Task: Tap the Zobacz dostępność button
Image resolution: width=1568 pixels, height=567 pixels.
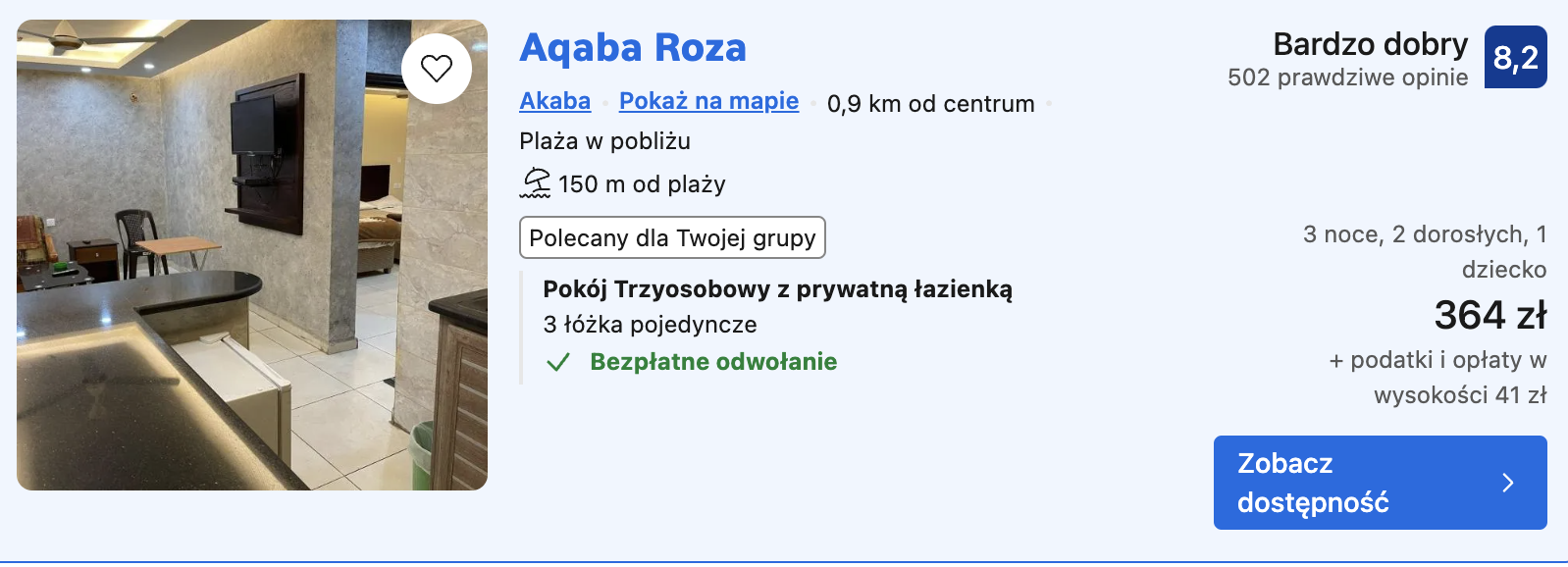Action: click(x=1379, y=483)
